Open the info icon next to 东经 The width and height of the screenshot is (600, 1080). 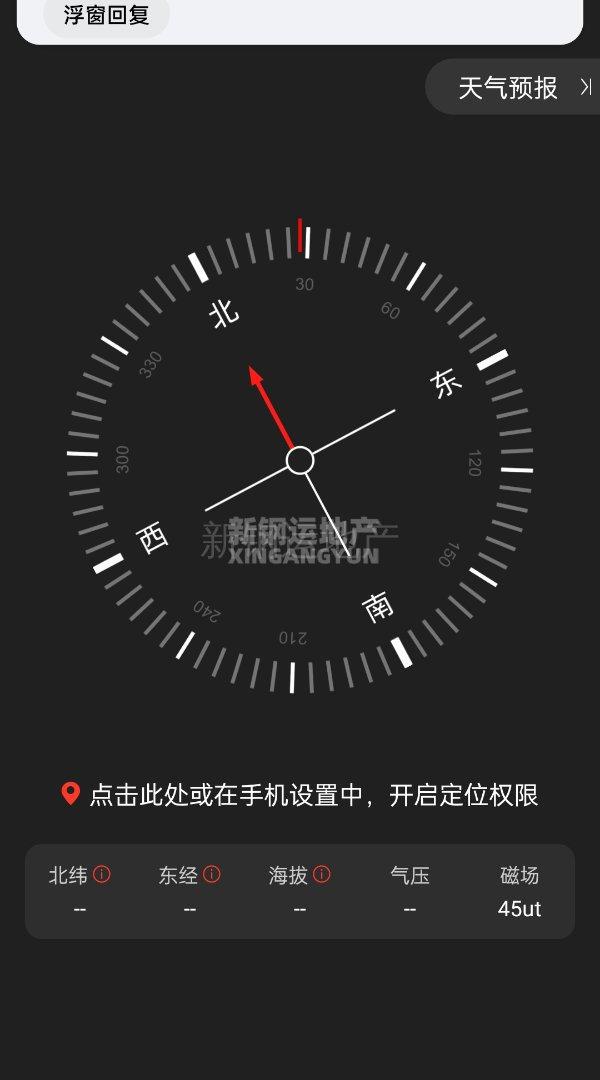click(212, 874)
